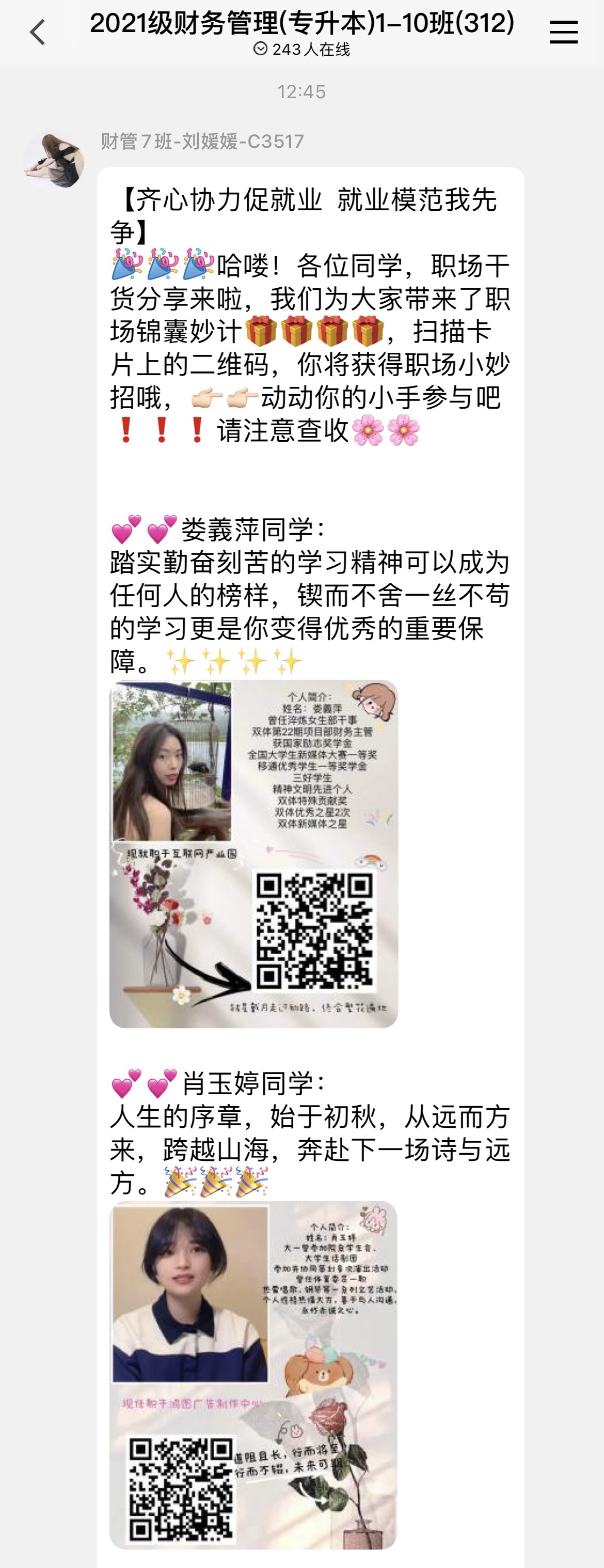The image size is (604, 1568).
Task: Open 刘媛媛's profile avatar
Action: pyautogui.click(x=54, y=161)
